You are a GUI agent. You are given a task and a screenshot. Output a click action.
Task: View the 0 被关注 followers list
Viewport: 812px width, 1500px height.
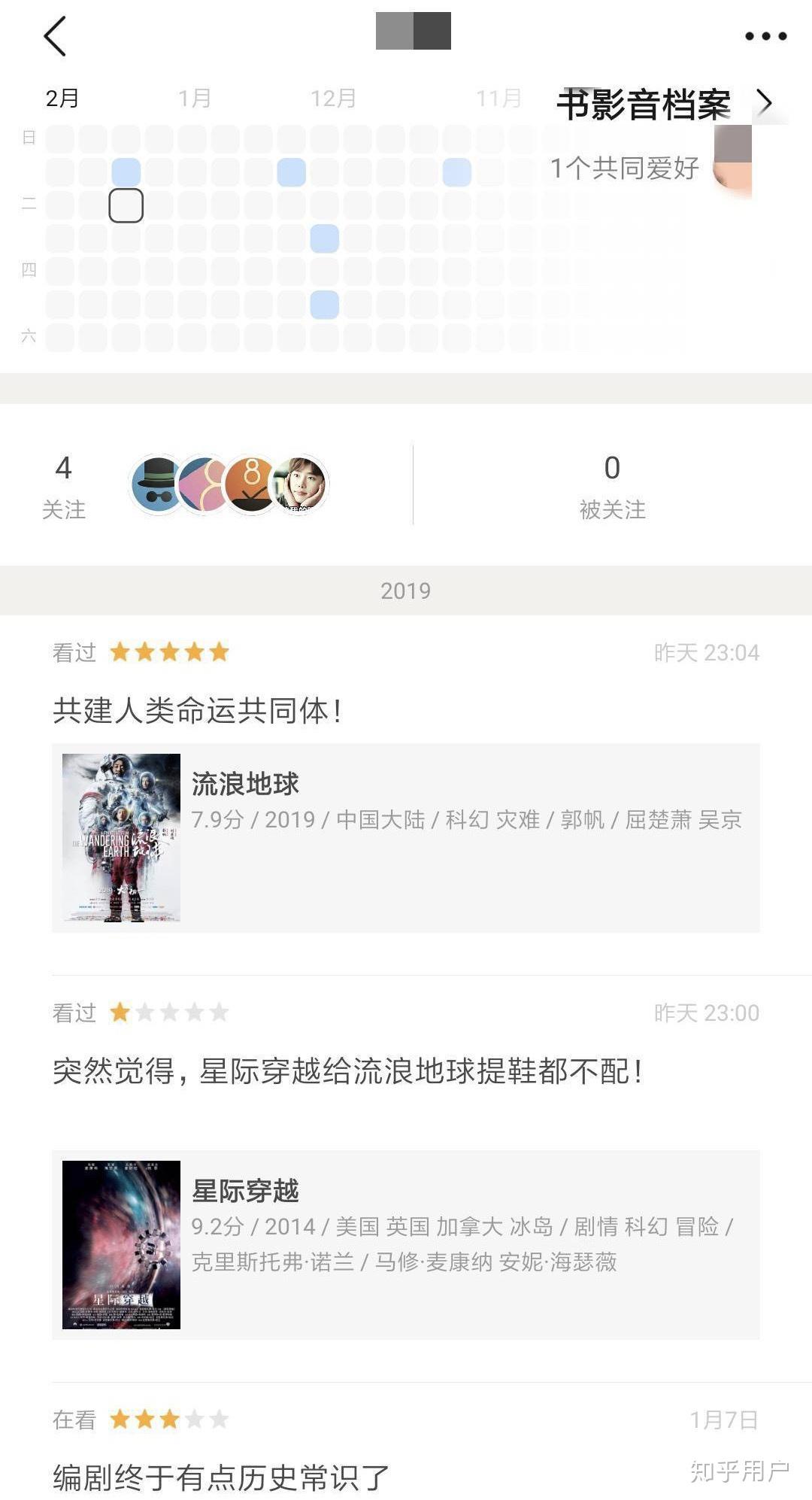pos(612,486)
